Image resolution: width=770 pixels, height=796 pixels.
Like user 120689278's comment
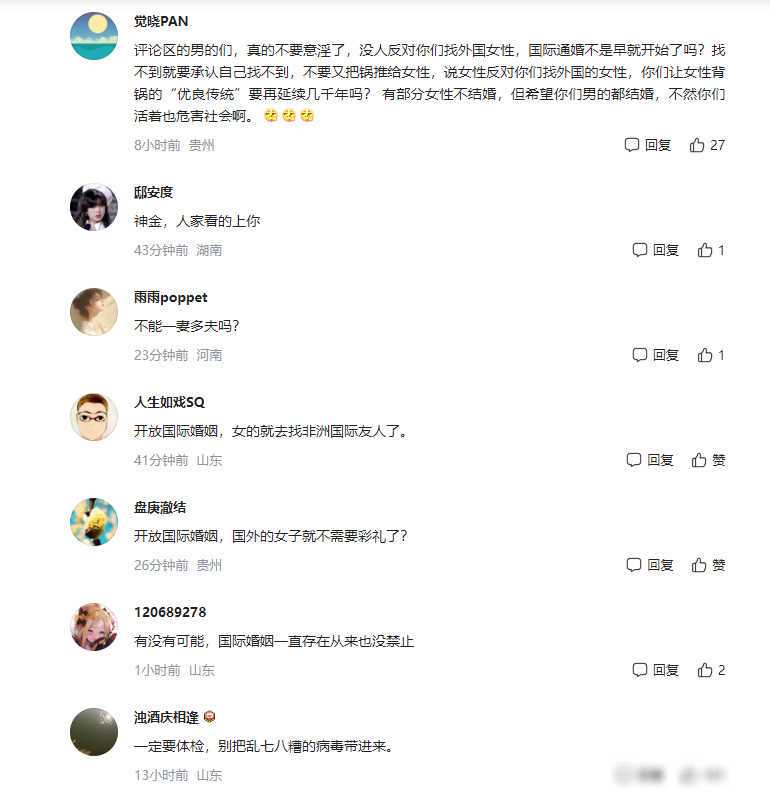pyautogui.click(x=710, y=670)
